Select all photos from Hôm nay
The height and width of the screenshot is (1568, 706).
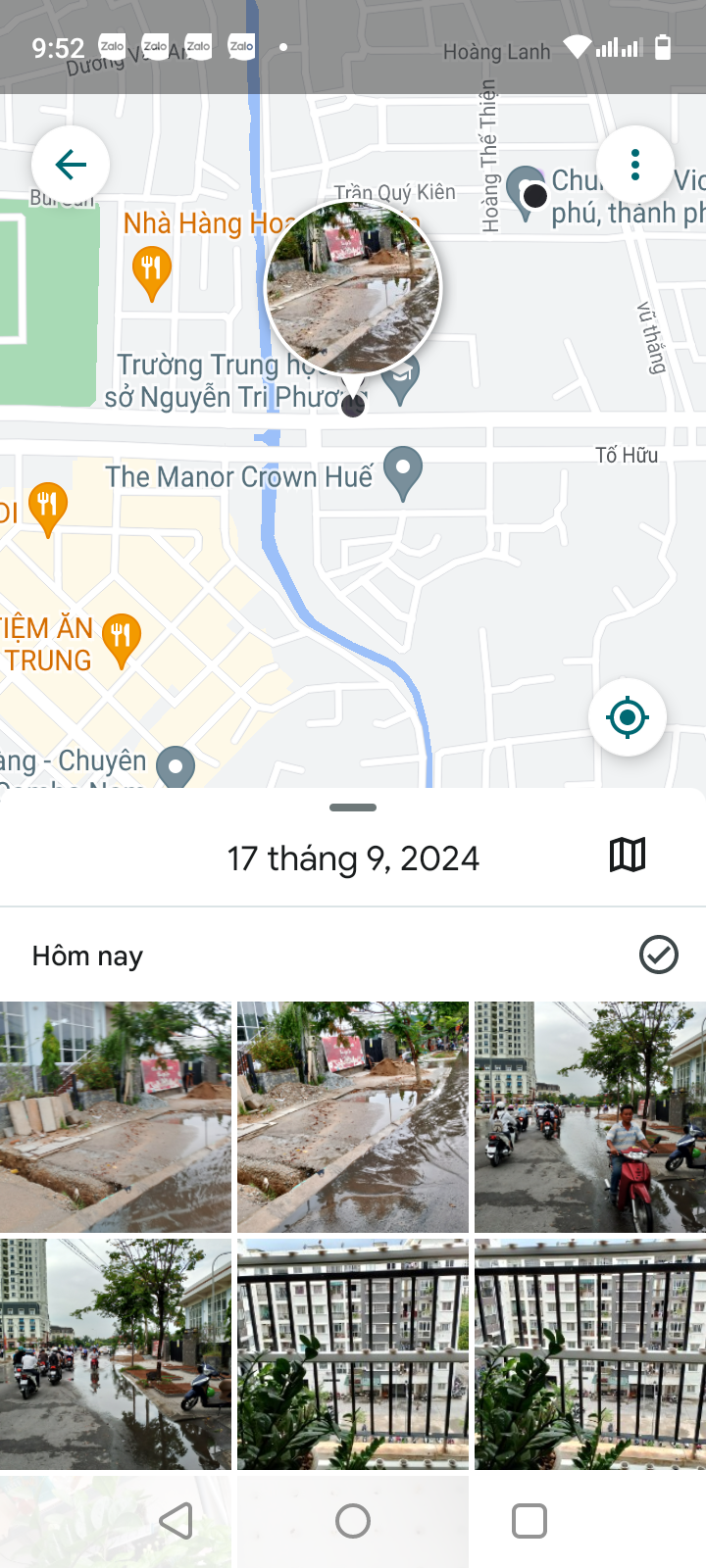coord(658,955)
